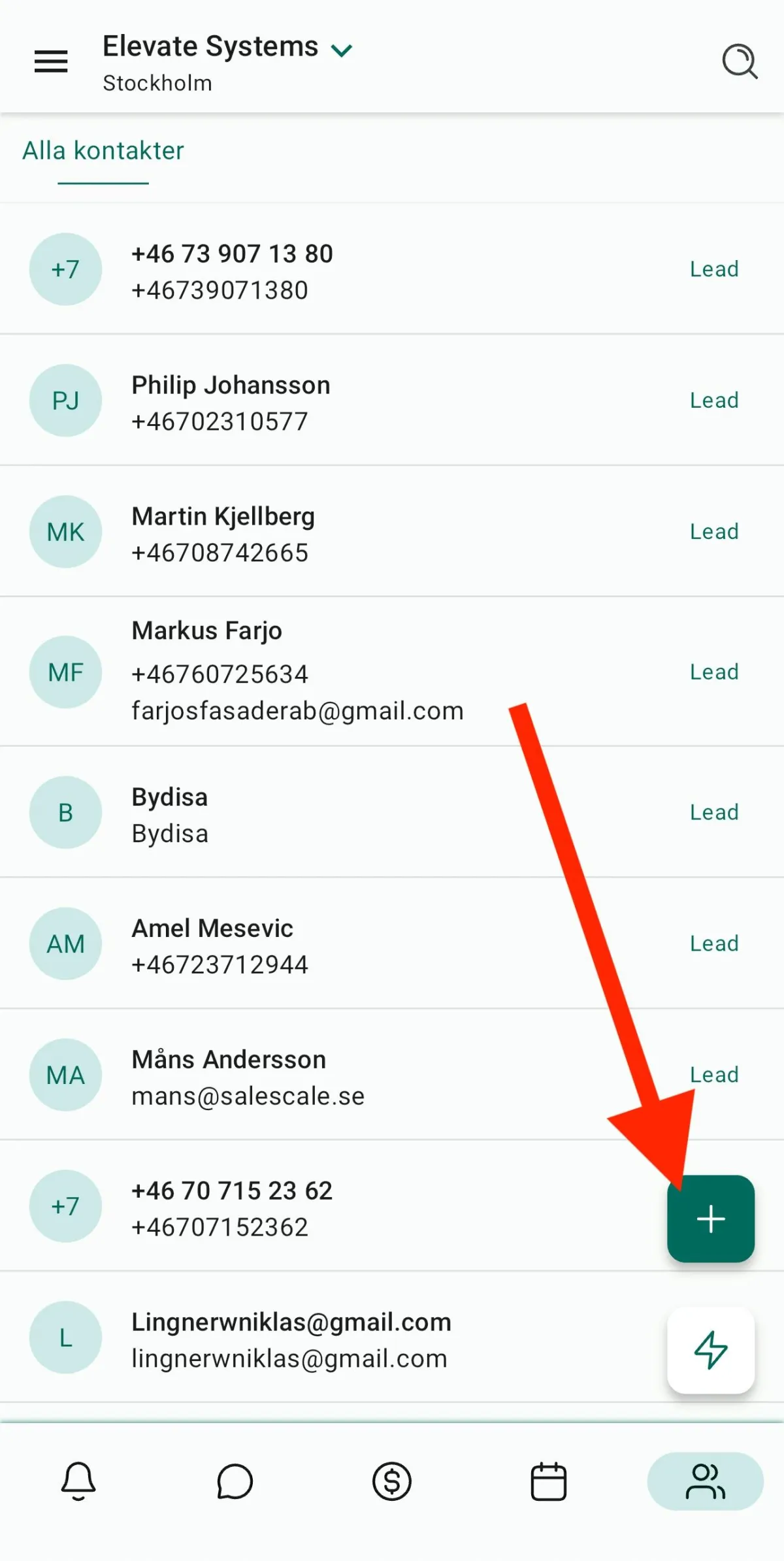Switch to the chat messages tab
Image resolution: width=784 pixels, height=1561 pixels.
(235, 1481)
